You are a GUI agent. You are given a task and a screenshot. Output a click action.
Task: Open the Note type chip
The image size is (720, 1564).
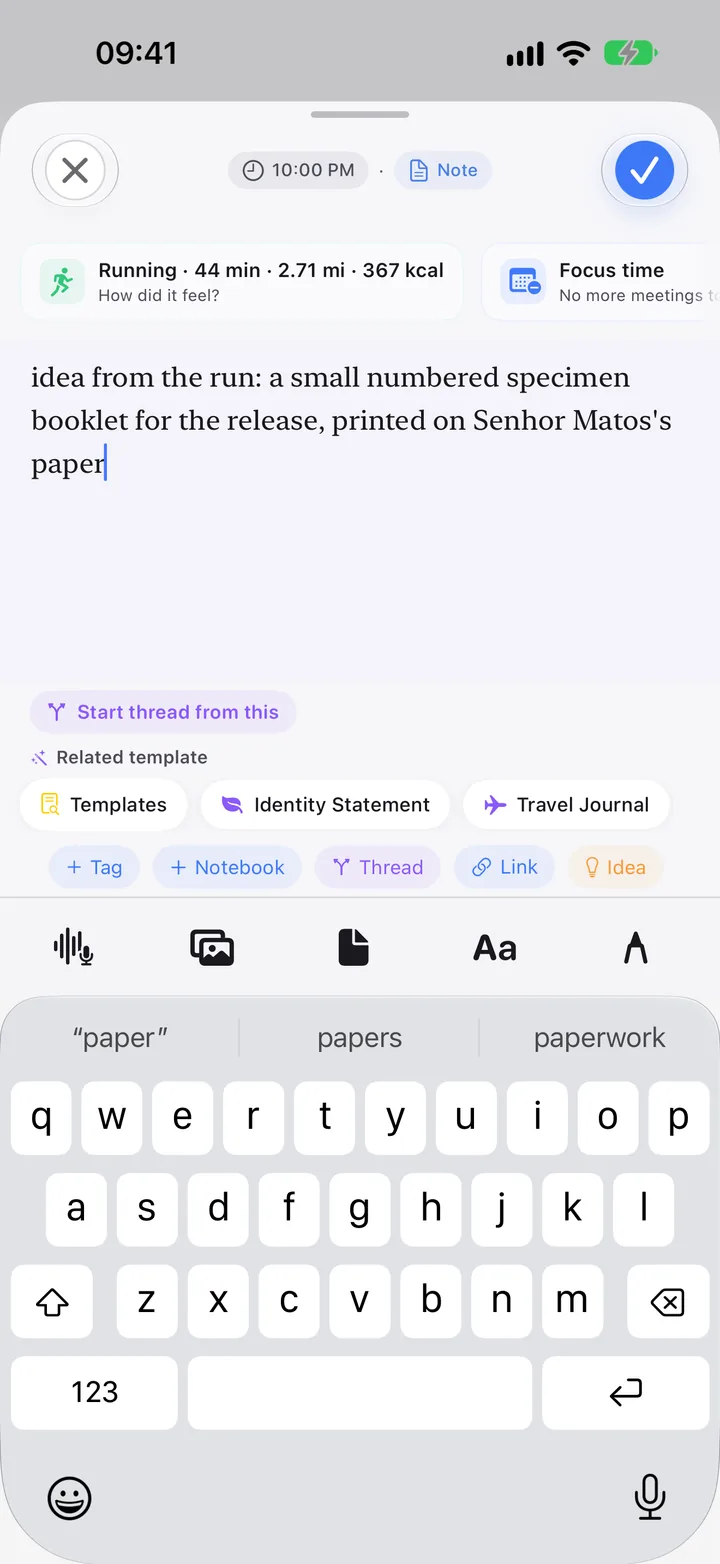tap(443, 170)
